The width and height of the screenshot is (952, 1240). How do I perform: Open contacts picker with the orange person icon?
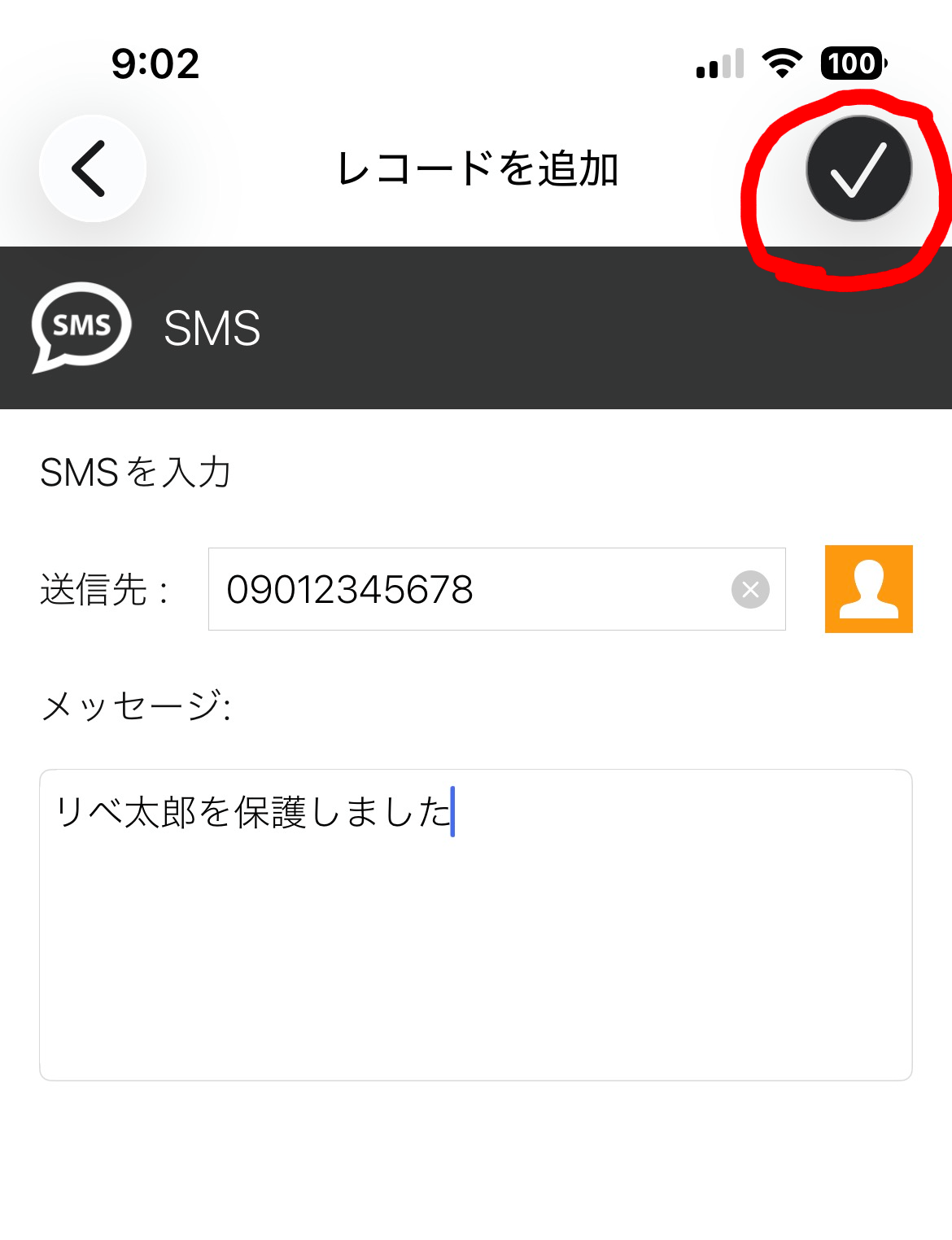[x=868, y=589]
